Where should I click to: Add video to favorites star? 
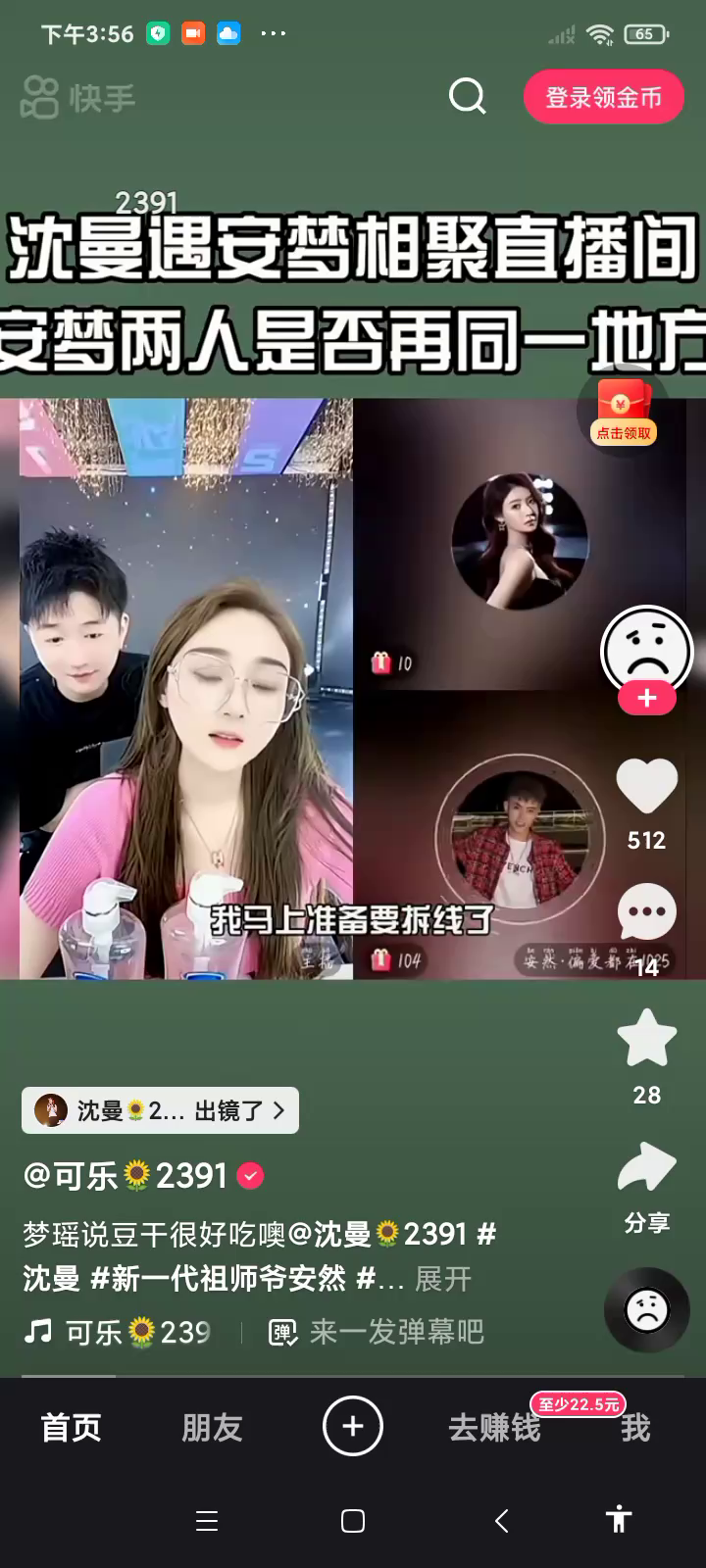pyautogui.click(x=646, y=1039)
